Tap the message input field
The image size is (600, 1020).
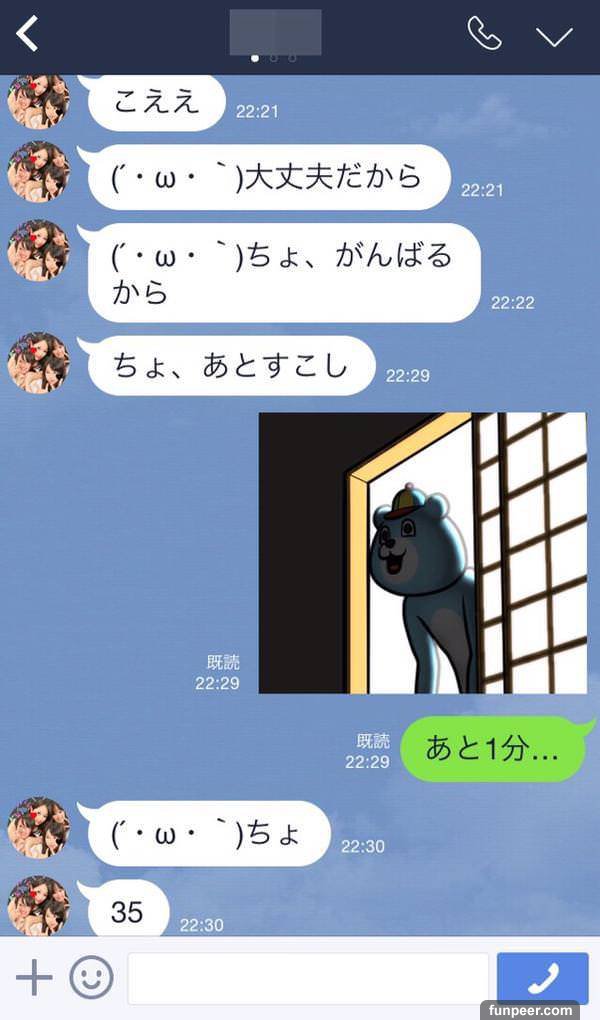click(x=307, y=977)
